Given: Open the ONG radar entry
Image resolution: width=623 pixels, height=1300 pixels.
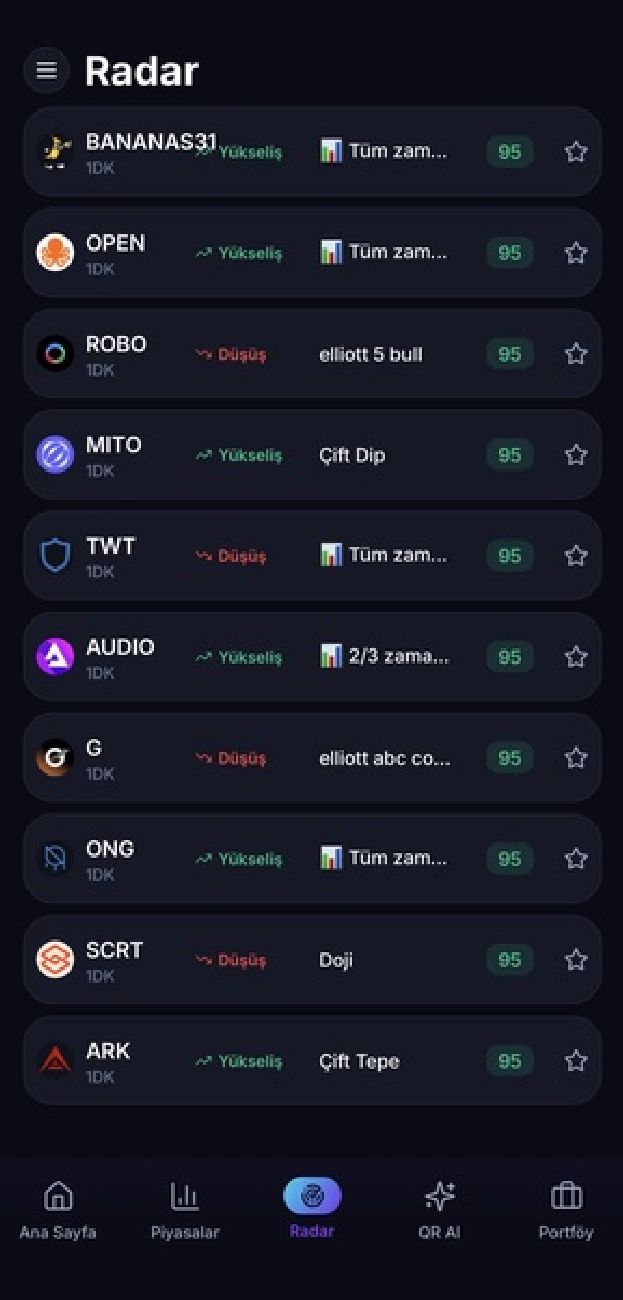Looking at the screenshot, I should 312,859.
